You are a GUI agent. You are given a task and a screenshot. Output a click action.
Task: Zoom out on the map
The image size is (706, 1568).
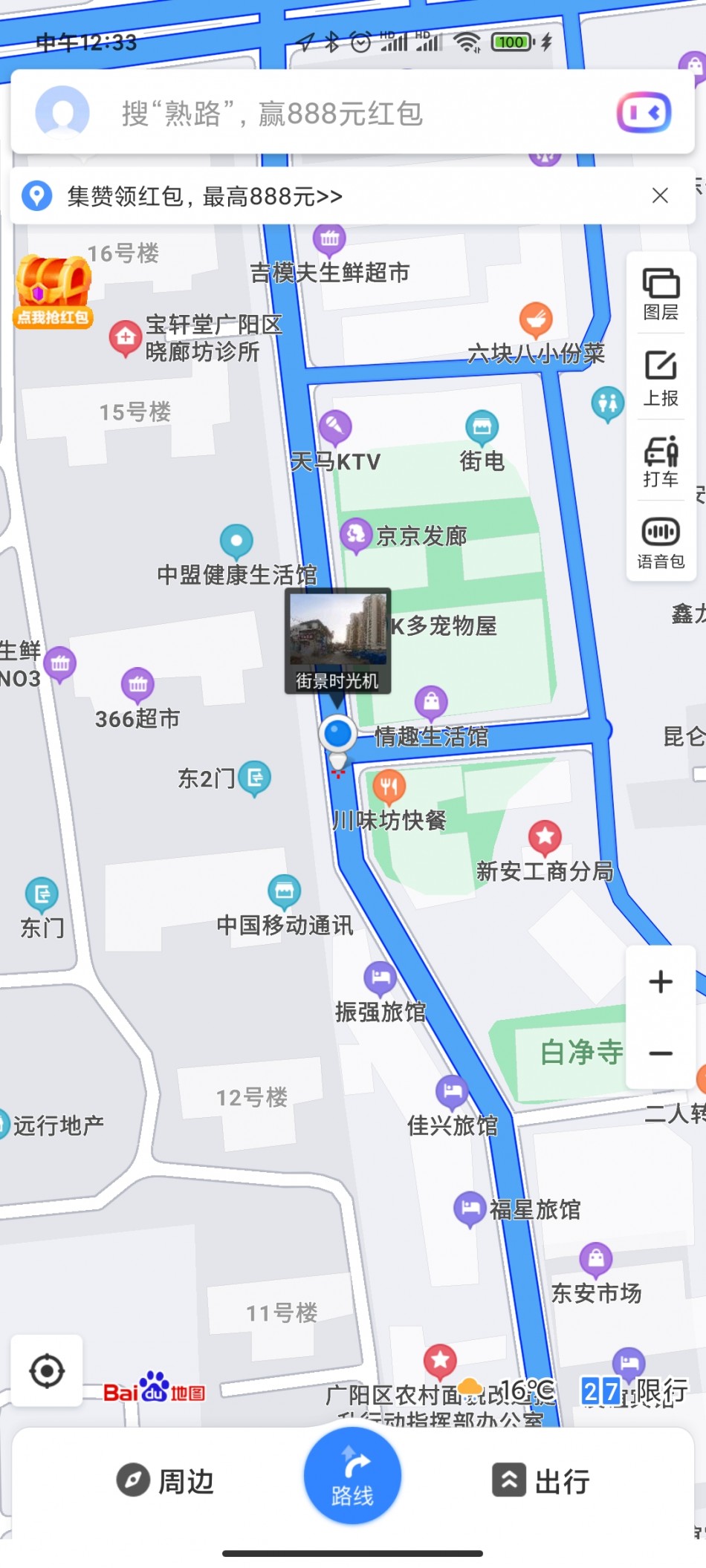tap(661, 1053)
